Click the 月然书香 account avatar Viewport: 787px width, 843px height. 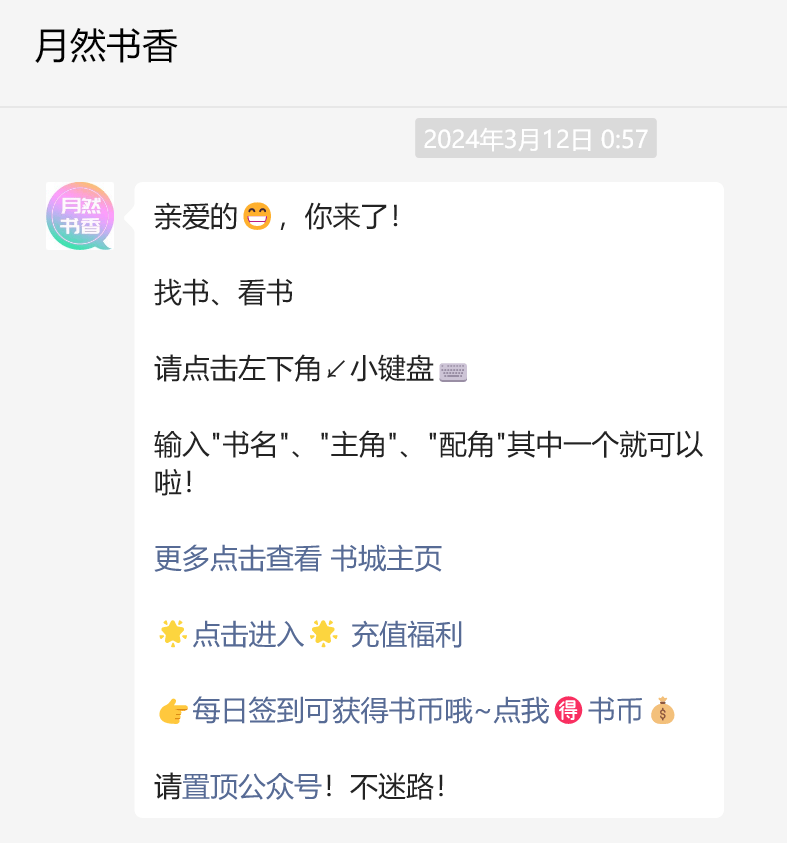(x=79, y=213)
